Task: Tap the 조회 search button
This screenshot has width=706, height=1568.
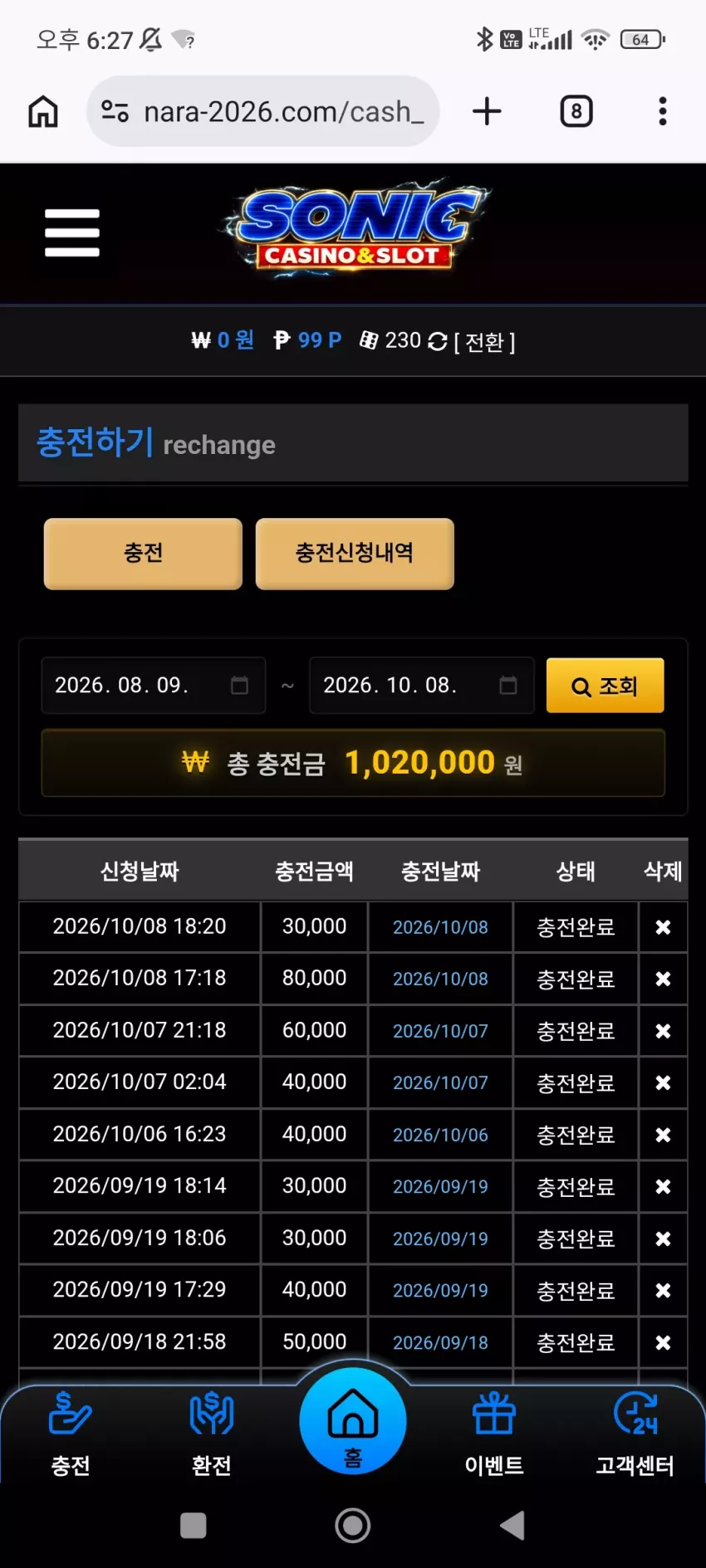Action: coord(605,686)
